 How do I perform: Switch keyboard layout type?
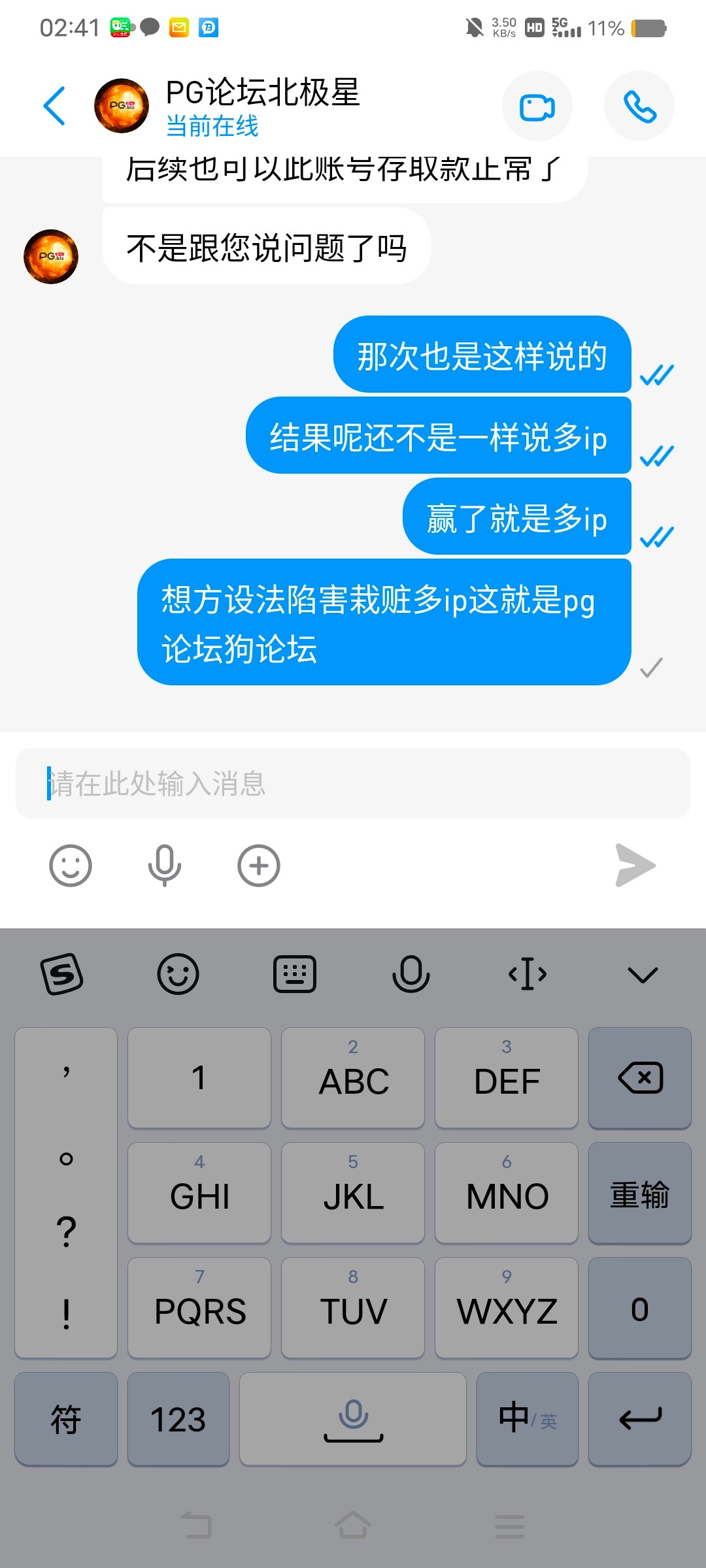point(295,974)
